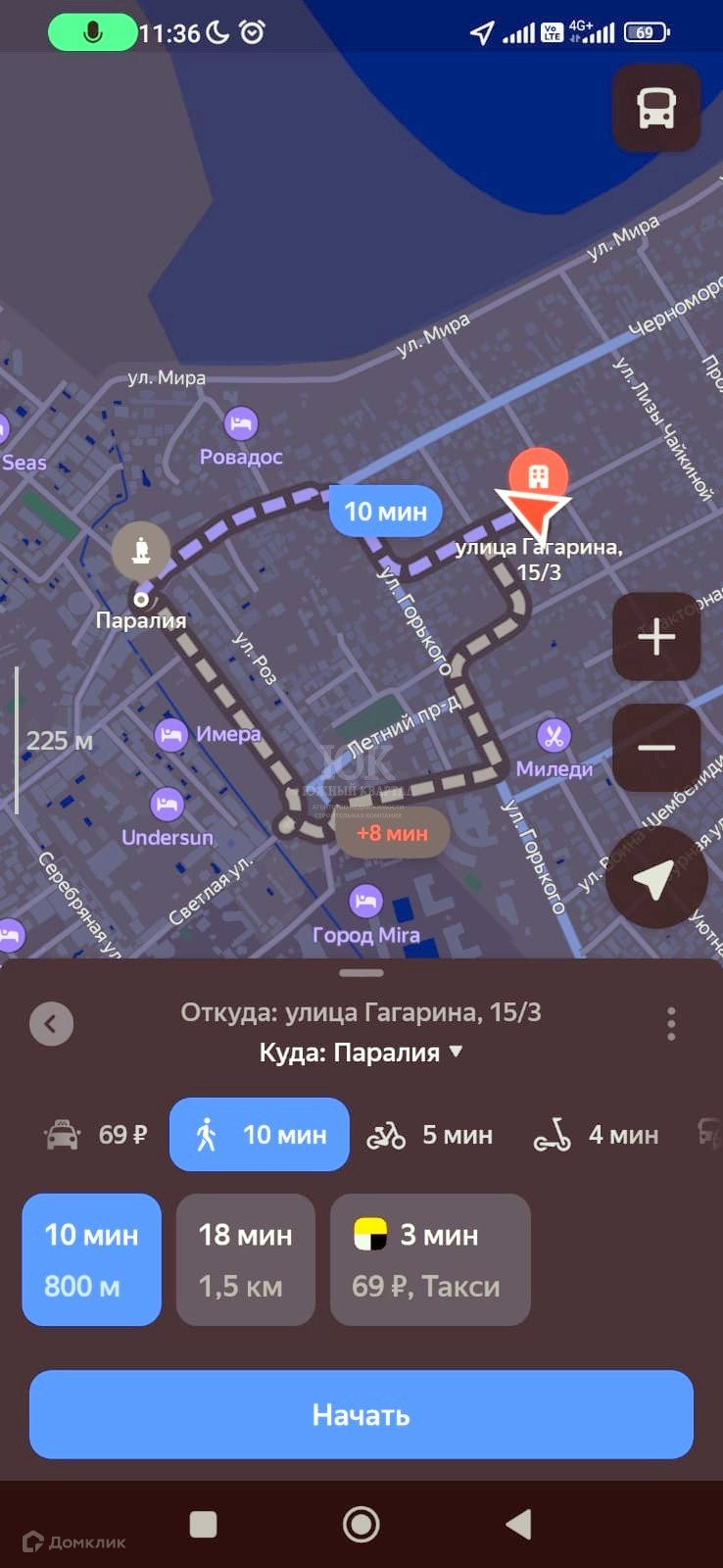Switch to bicycle route 5 мин
The height and width of the screenshot is (1568, 723).
(x=429, y=1135)
